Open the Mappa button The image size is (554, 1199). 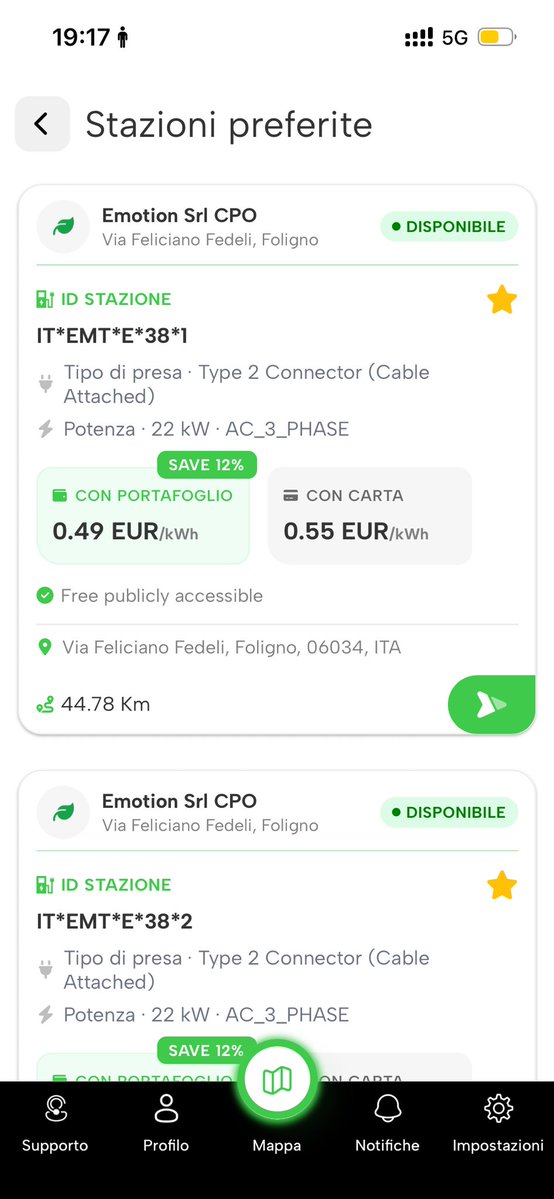[277, 1080]
